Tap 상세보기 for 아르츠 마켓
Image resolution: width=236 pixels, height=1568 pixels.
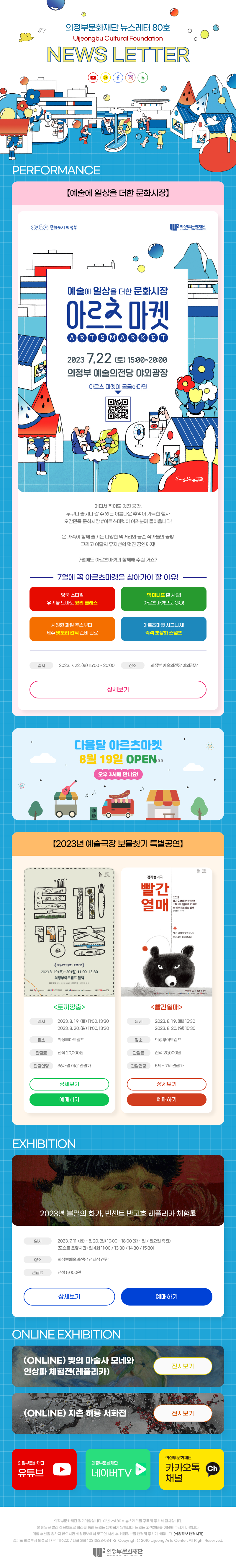pyautogui.click(x=118, y=689)
